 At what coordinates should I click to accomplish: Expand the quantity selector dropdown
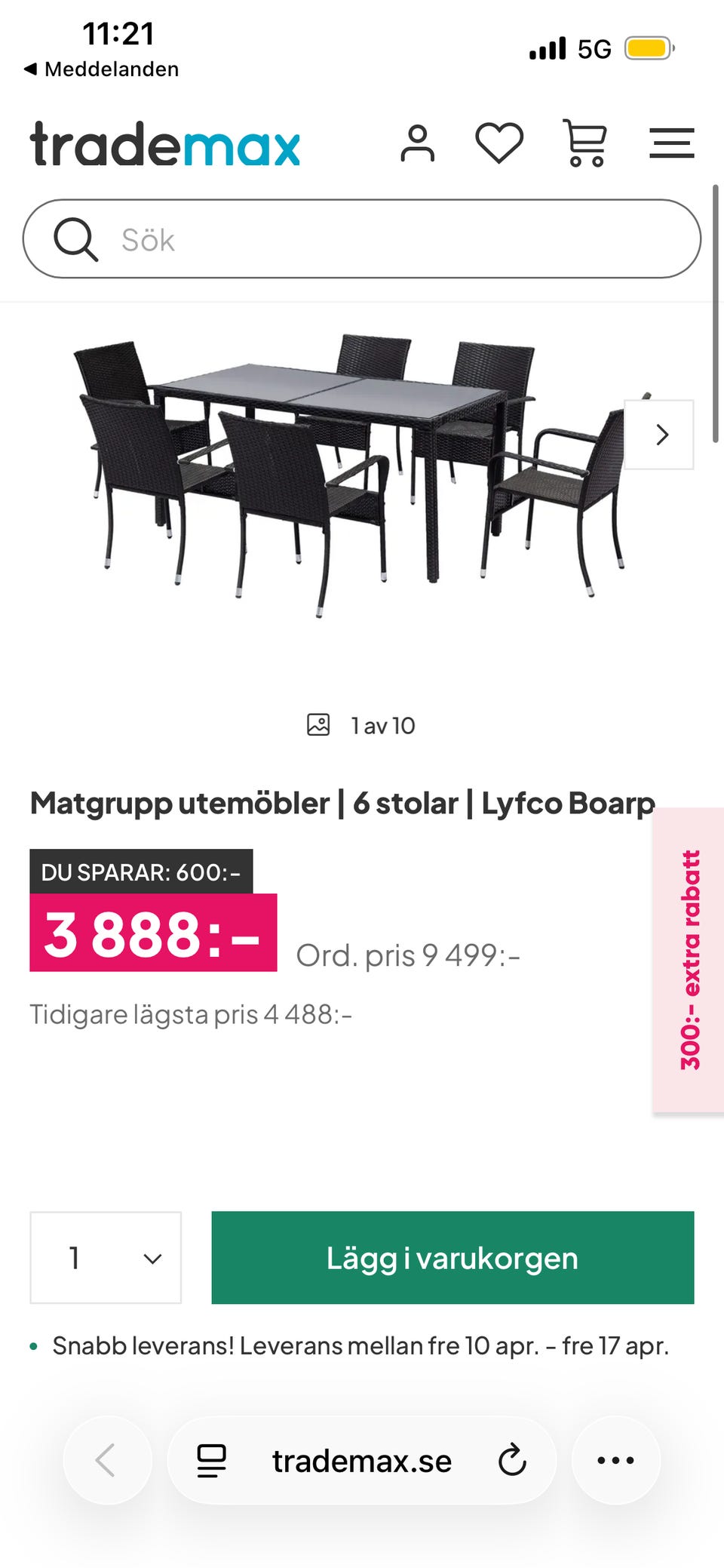pos(105,1257)
